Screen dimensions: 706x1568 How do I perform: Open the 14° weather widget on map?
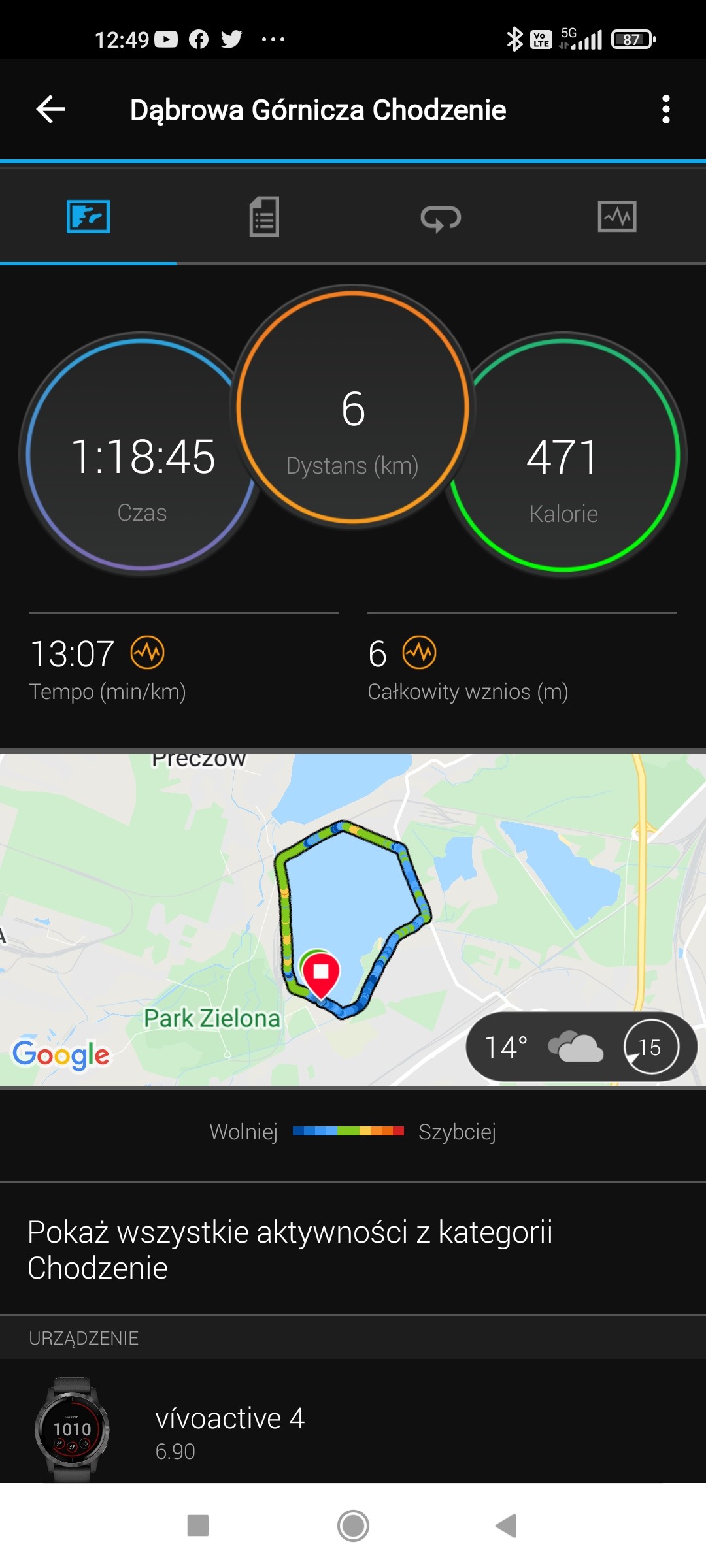pos(581,1047)
